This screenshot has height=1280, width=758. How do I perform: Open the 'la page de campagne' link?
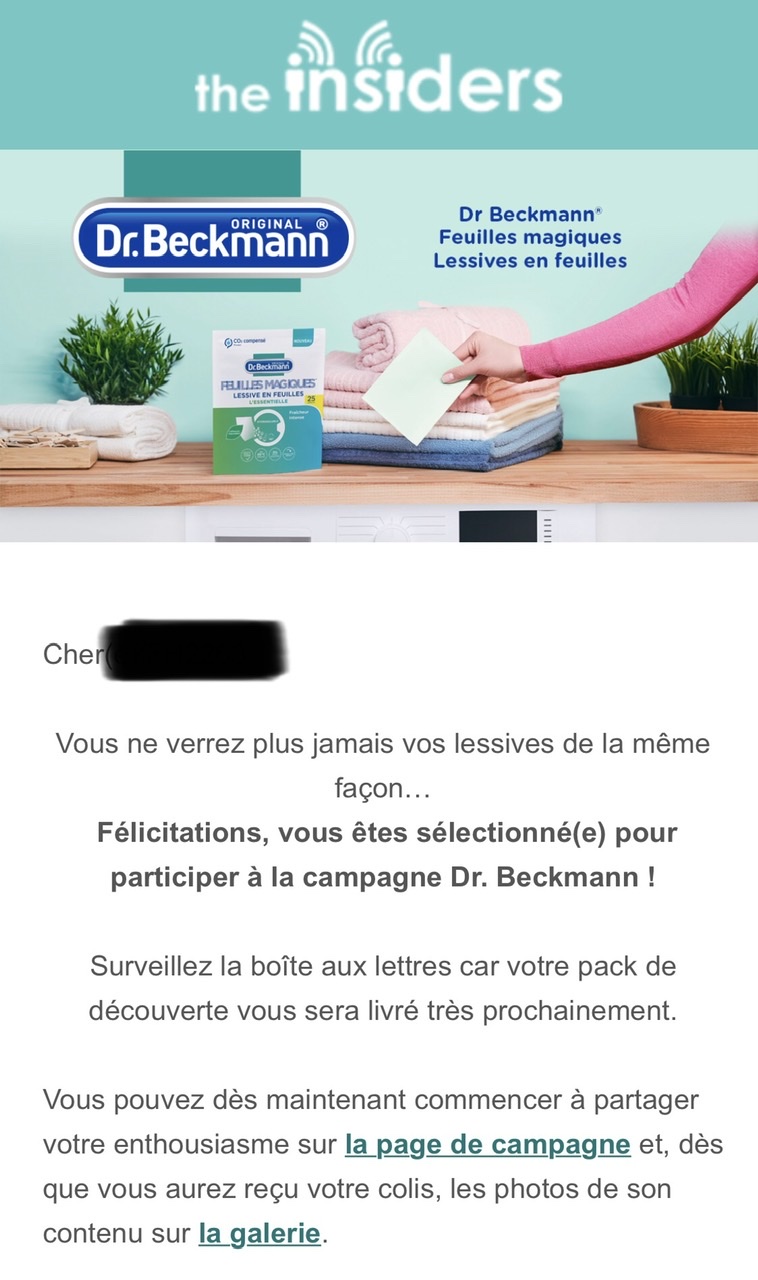point(487,1144)
